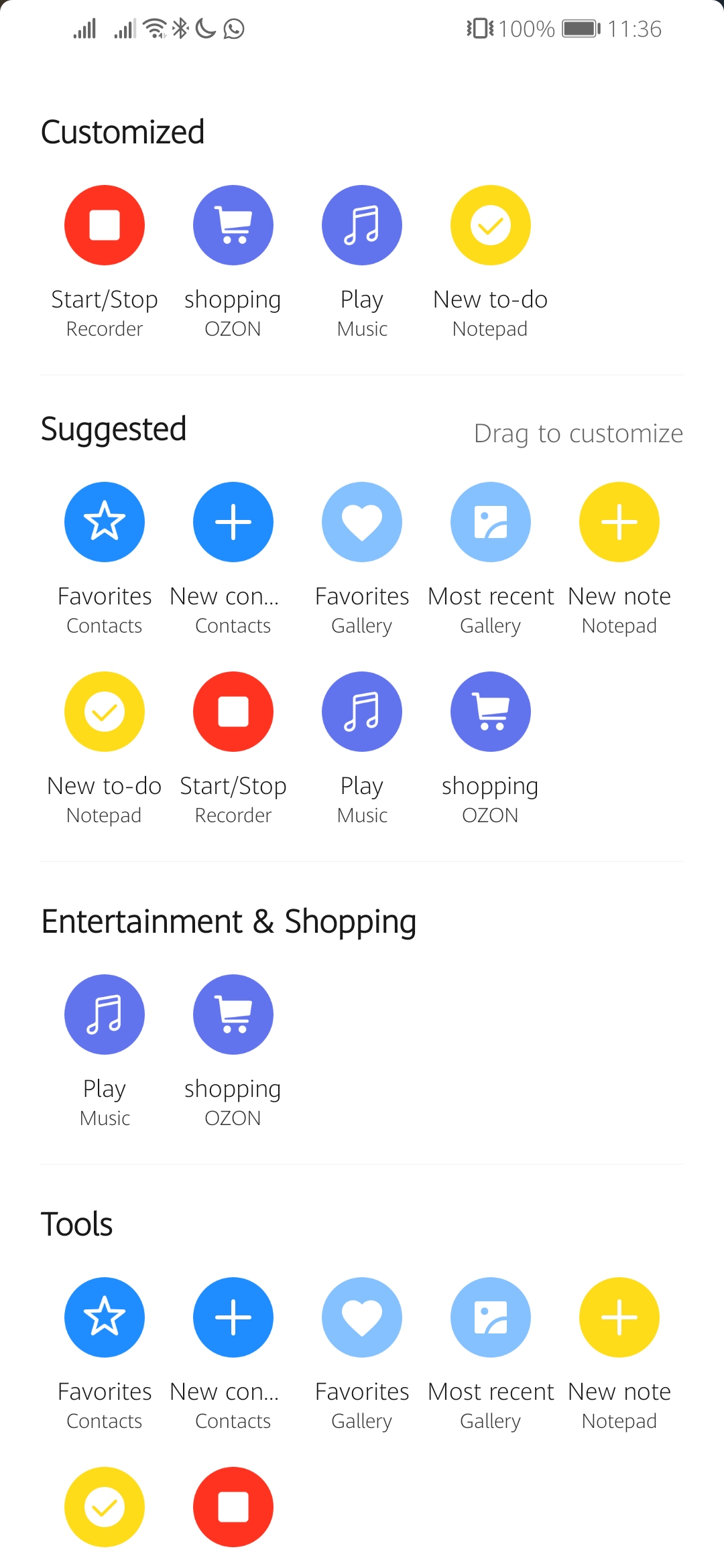Viewport: 724px width, 1568px height.
Task: Tap New note Notepad in Tools
Action: (x=619, y=1317)
